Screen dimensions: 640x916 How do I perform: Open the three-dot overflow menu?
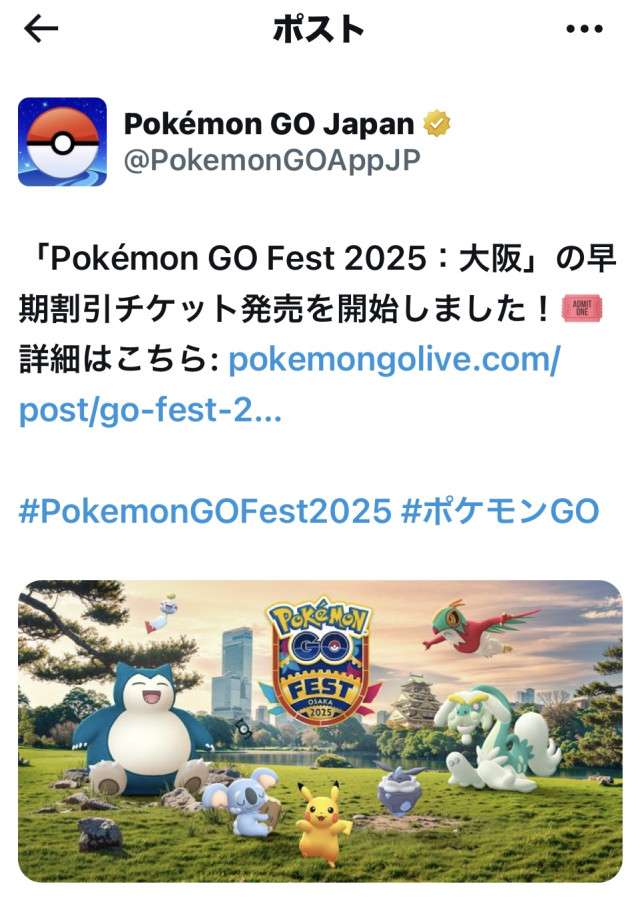pos(585,29)
